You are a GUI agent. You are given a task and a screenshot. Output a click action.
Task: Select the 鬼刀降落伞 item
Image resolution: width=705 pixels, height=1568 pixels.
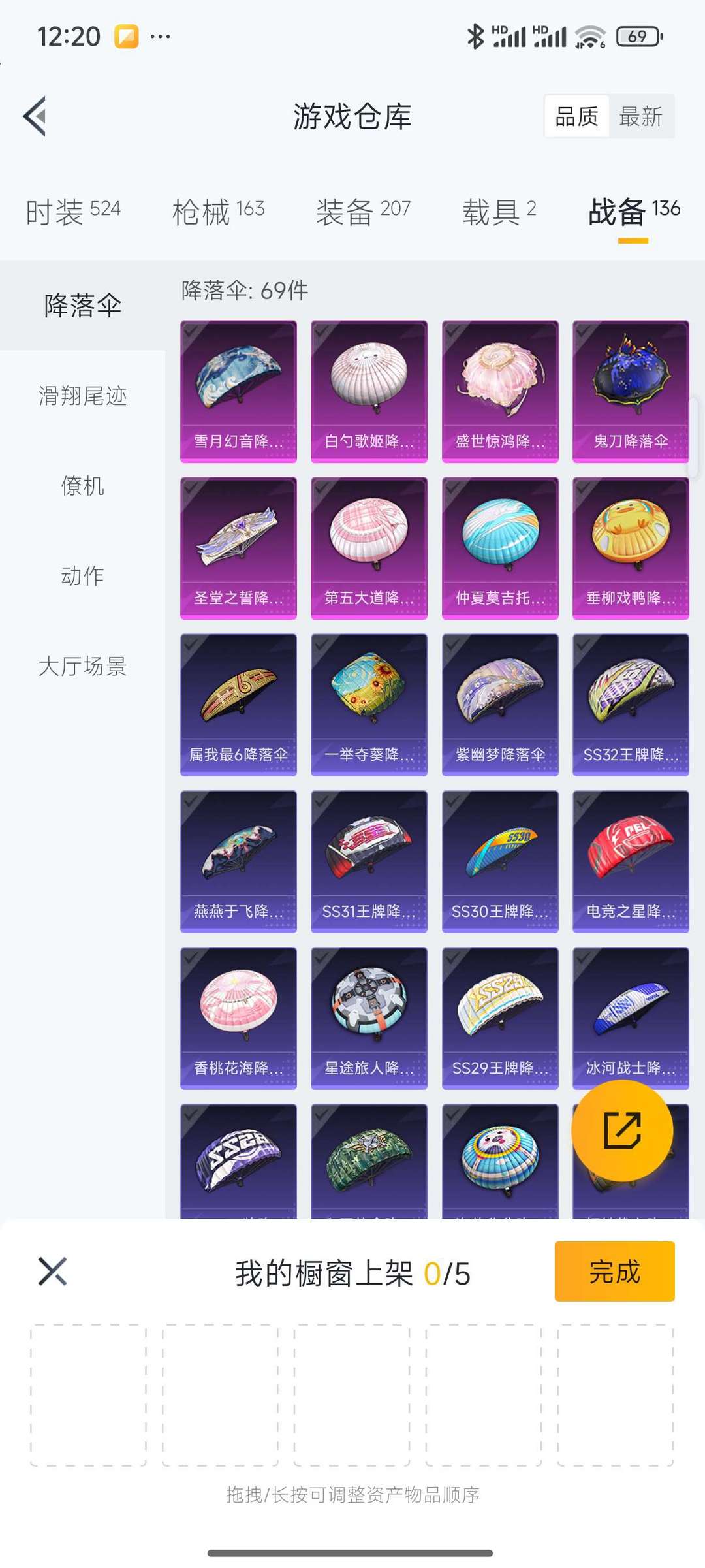tap(631, 391)
